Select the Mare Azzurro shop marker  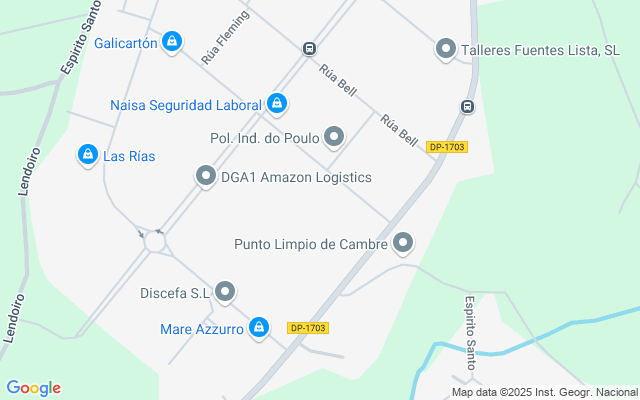click(260, 327)
